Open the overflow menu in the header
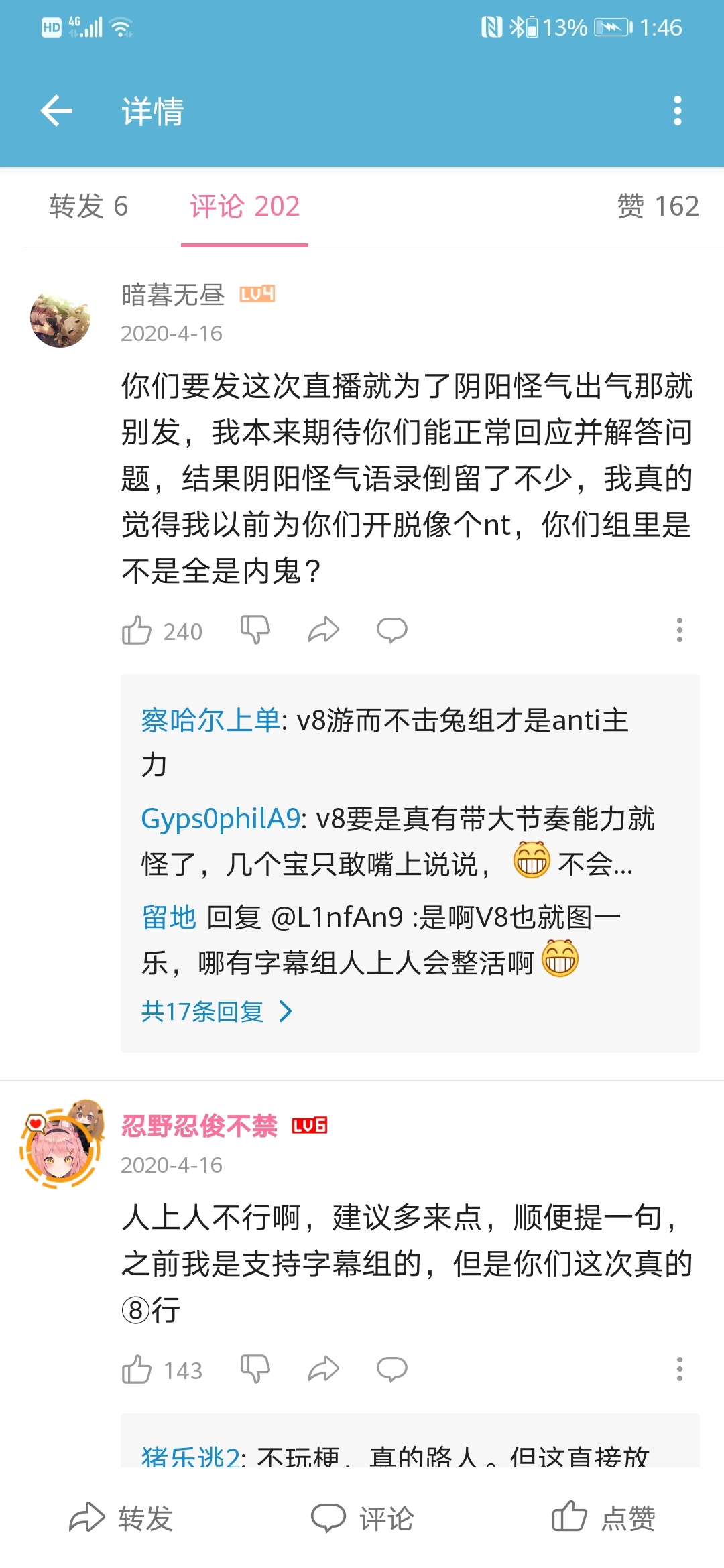This screenshot has width=724, height=1568. (x=677, y=111)
